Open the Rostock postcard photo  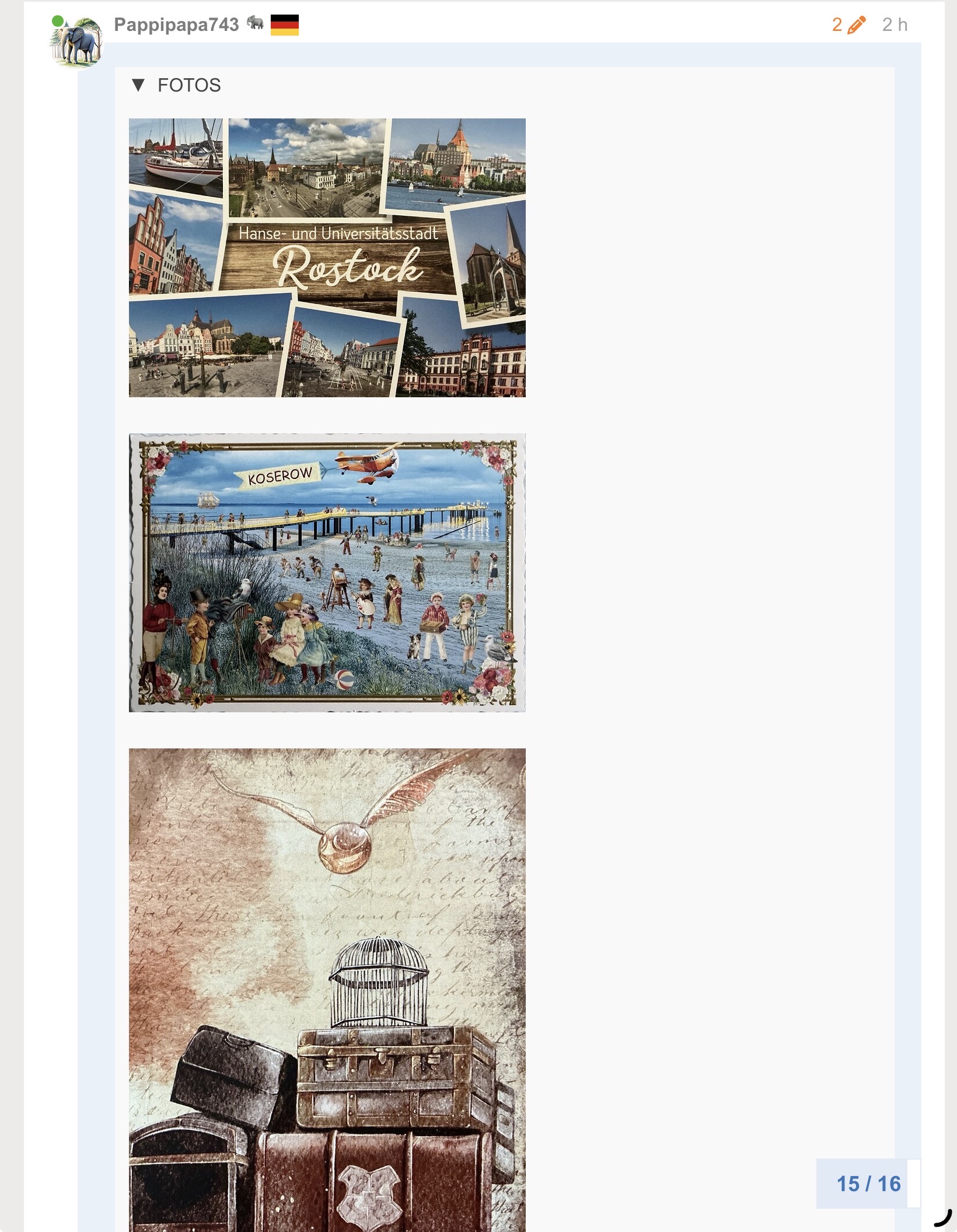click(x=327, y=257)
